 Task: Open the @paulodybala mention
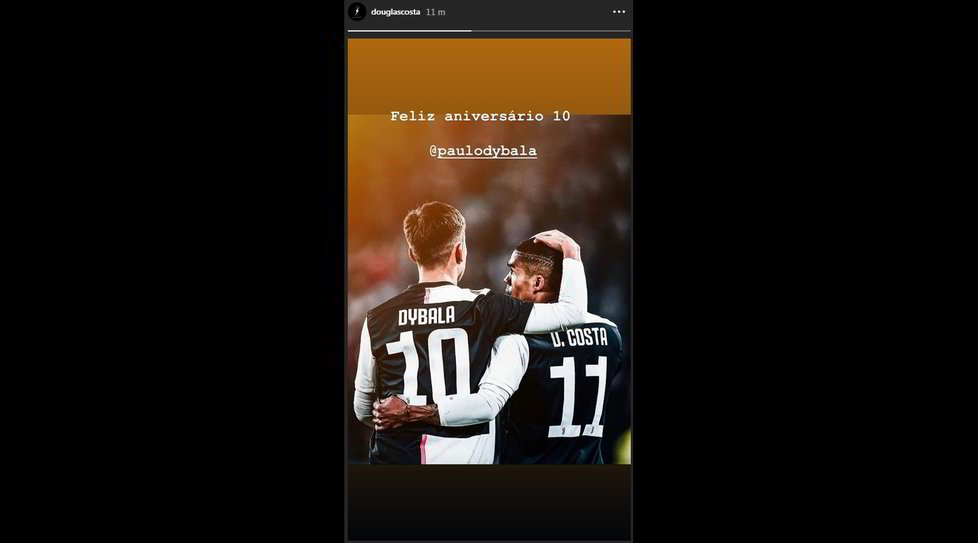[x=482, y=151]
